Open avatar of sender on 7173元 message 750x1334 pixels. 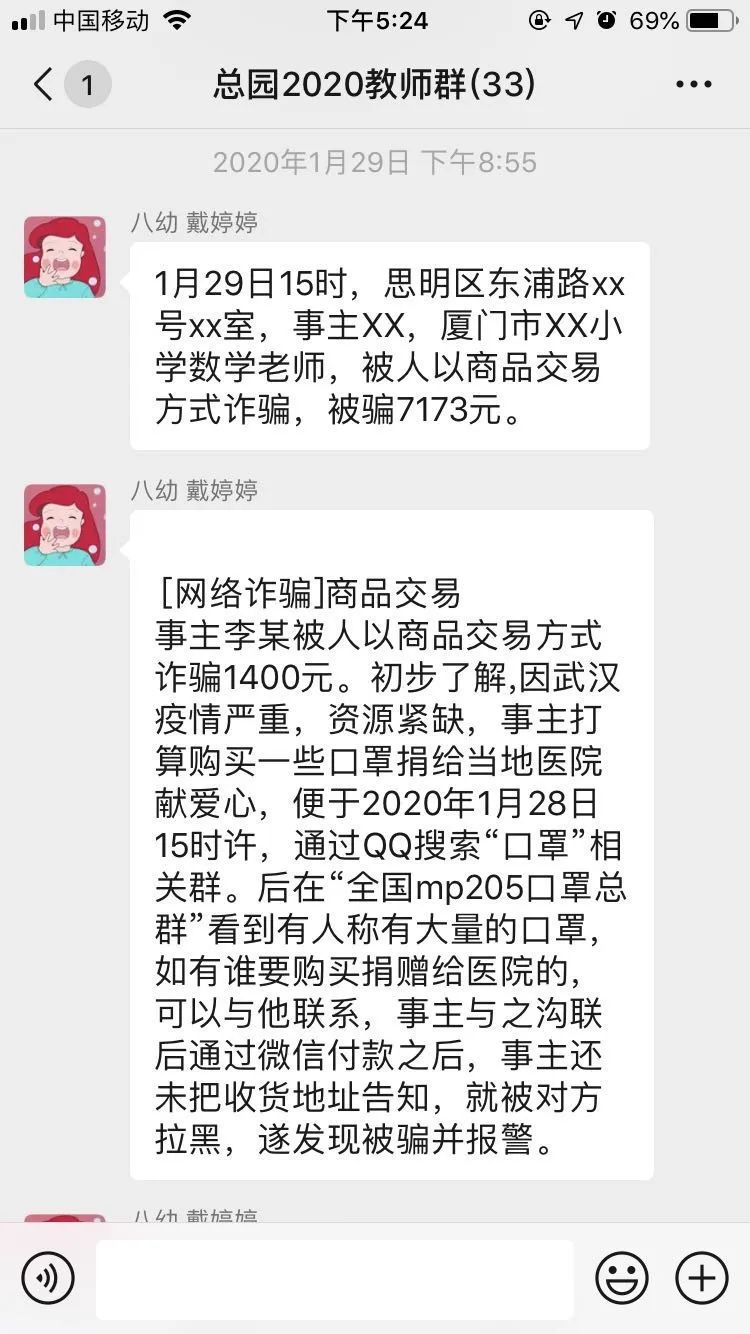click(x=65, y=257)
